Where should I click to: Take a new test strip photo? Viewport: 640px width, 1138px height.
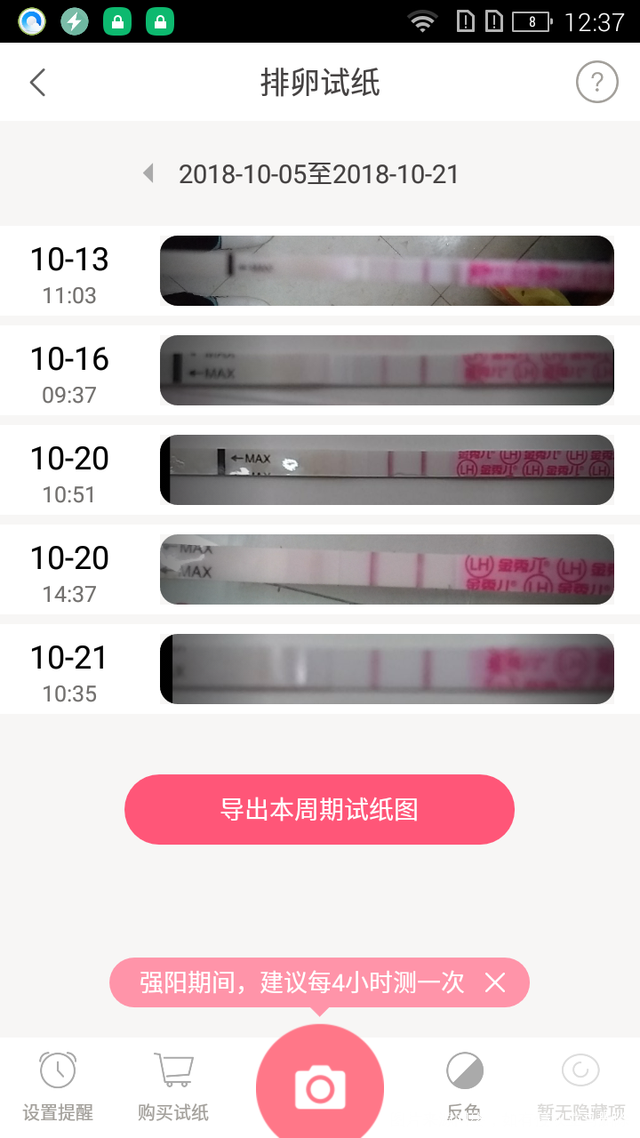(320, 1086)
